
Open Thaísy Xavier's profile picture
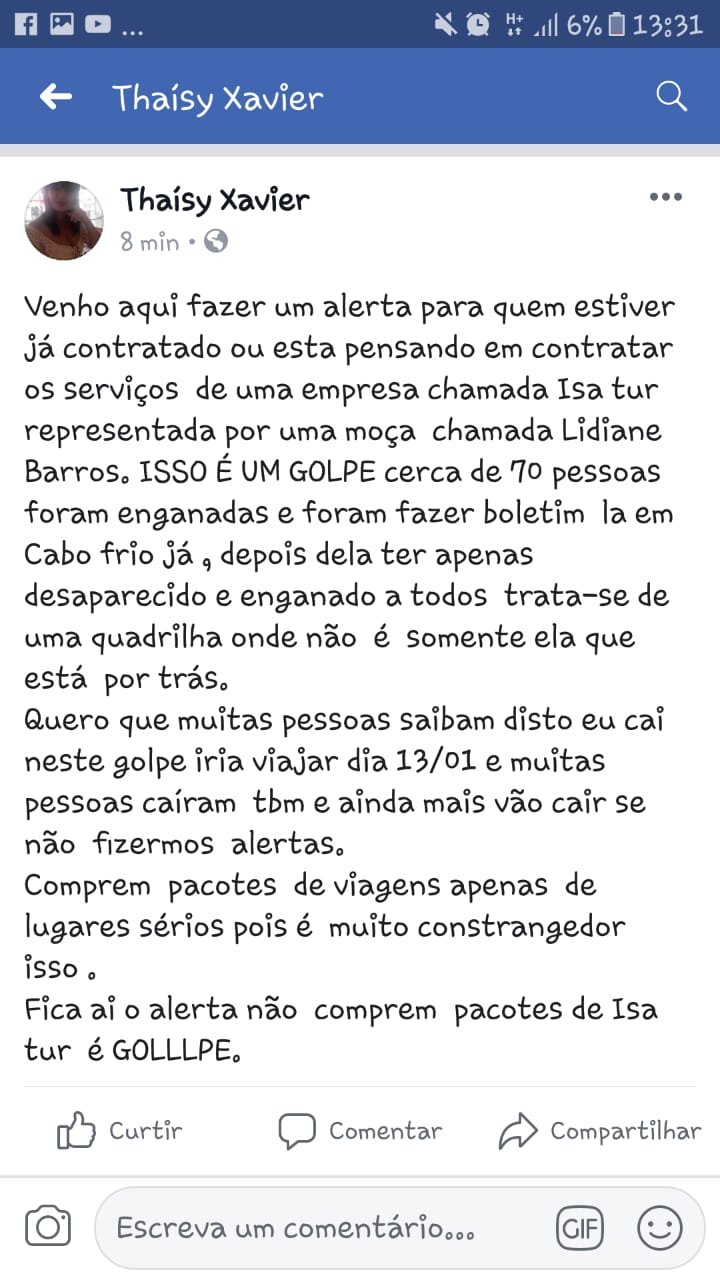coord(64,220)
